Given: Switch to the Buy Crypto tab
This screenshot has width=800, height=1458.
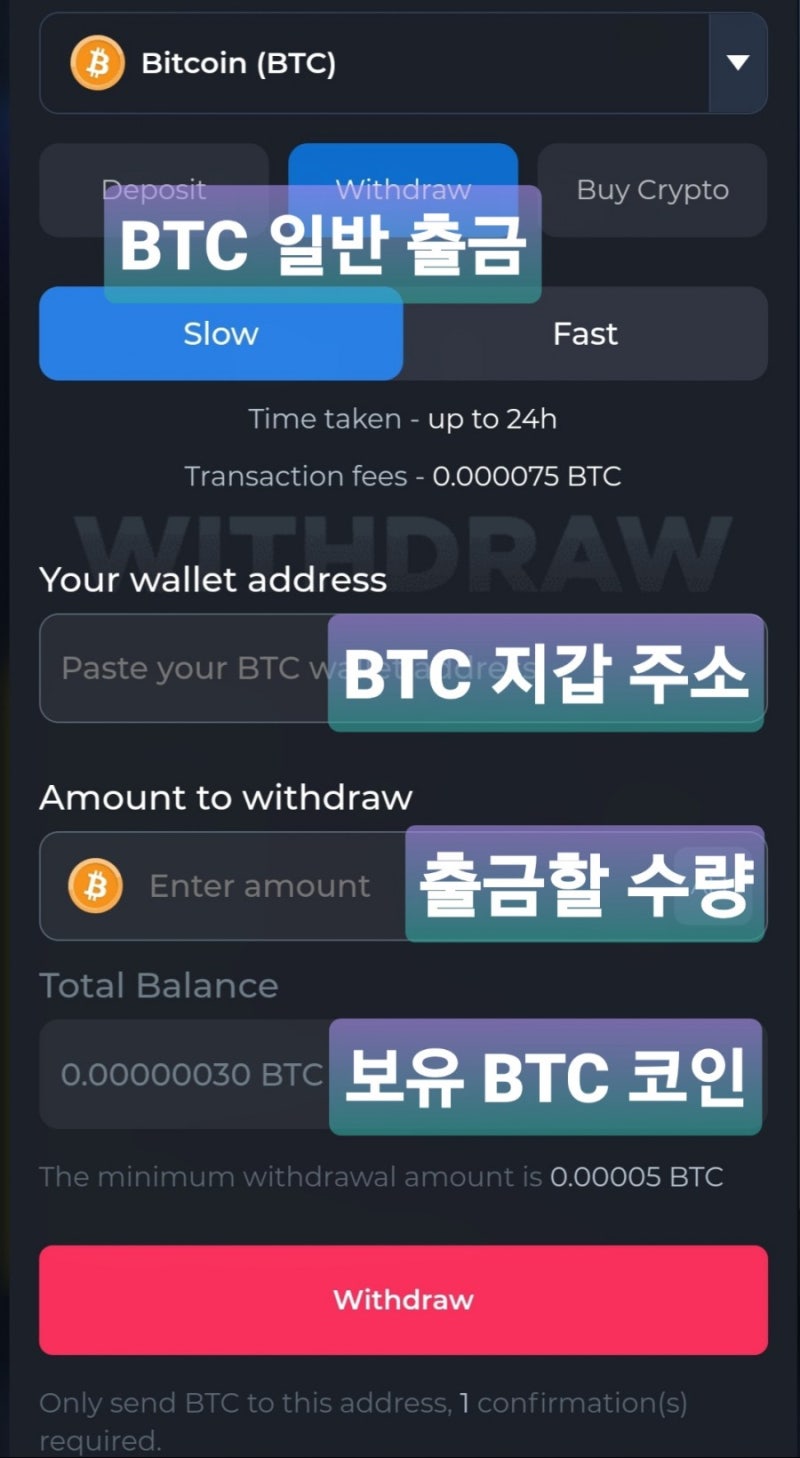Looking at the screenshot, I should click(652, 190).
